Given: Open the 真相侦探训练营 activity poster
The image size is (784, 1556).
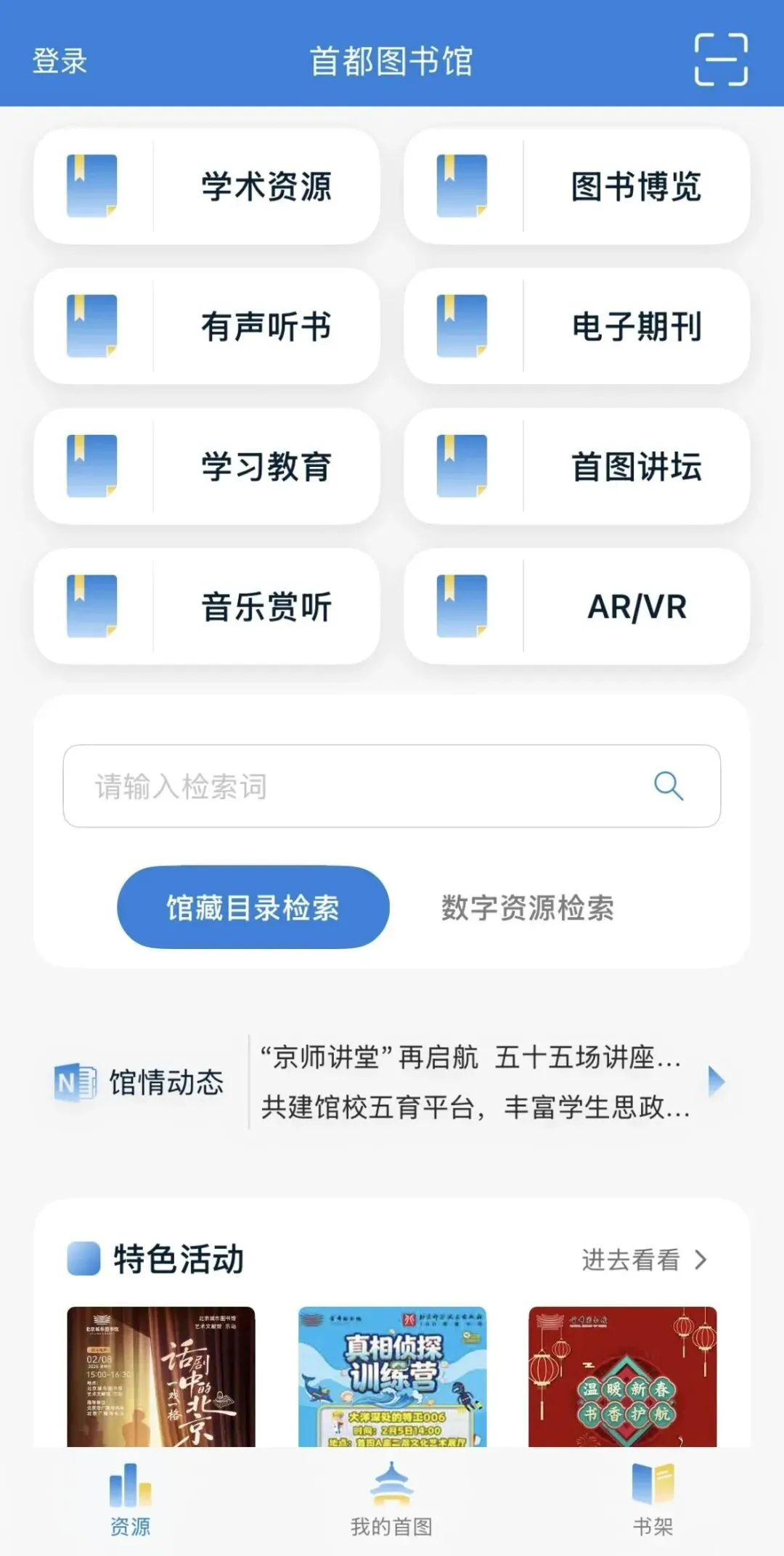Looking at the screenshot, I should 392,1377.
